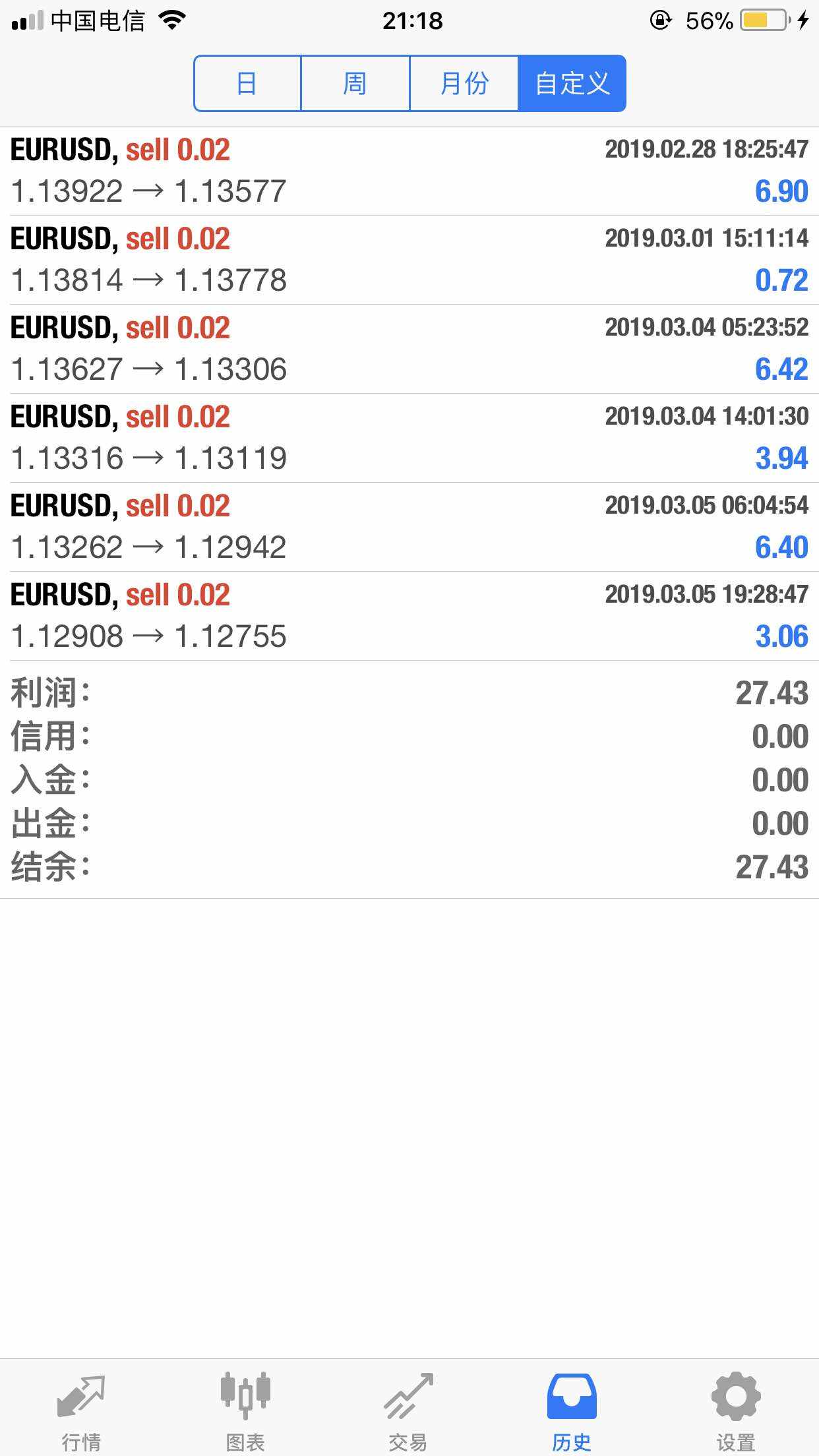Expand the EURUSD trade with profit 6.40

point(409,527)
